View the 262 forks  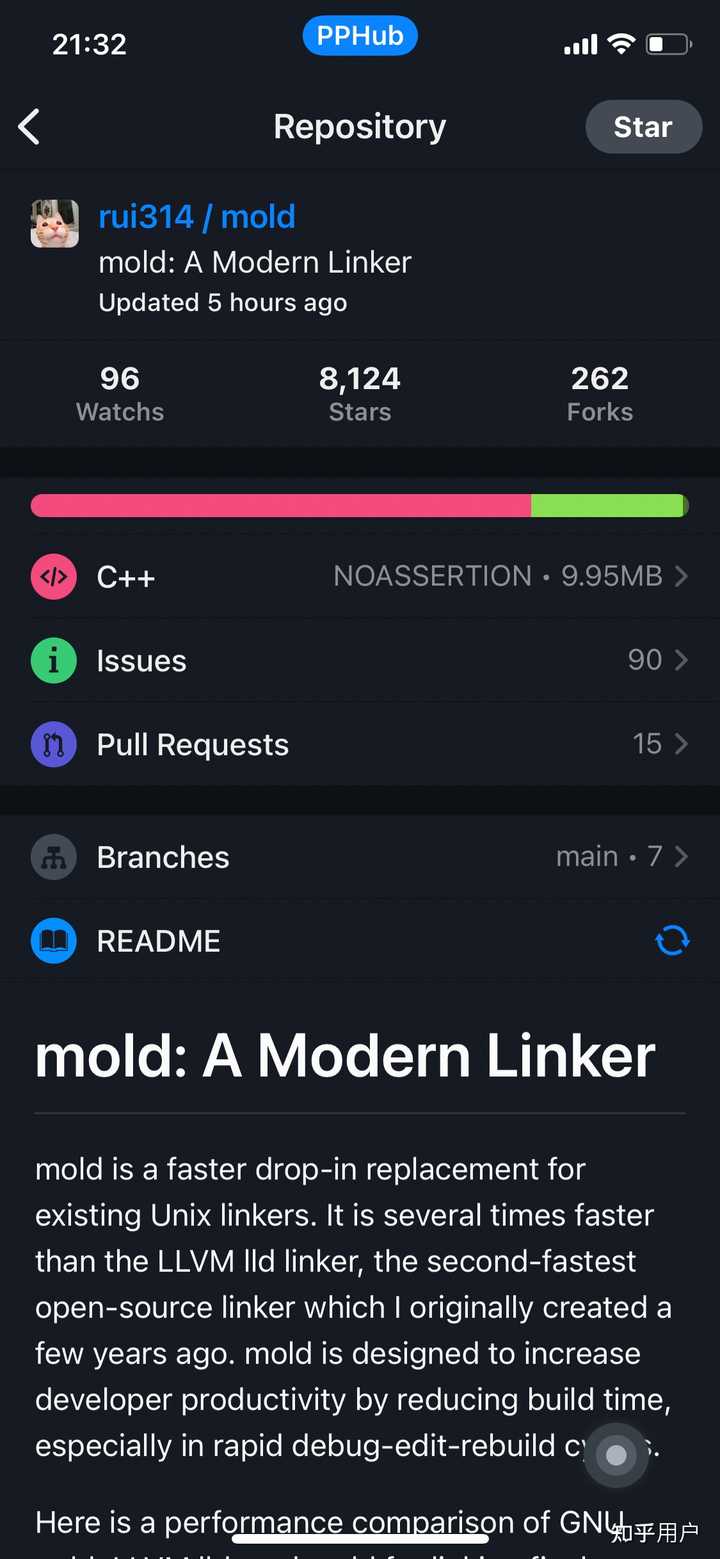[x=600, y=394]
